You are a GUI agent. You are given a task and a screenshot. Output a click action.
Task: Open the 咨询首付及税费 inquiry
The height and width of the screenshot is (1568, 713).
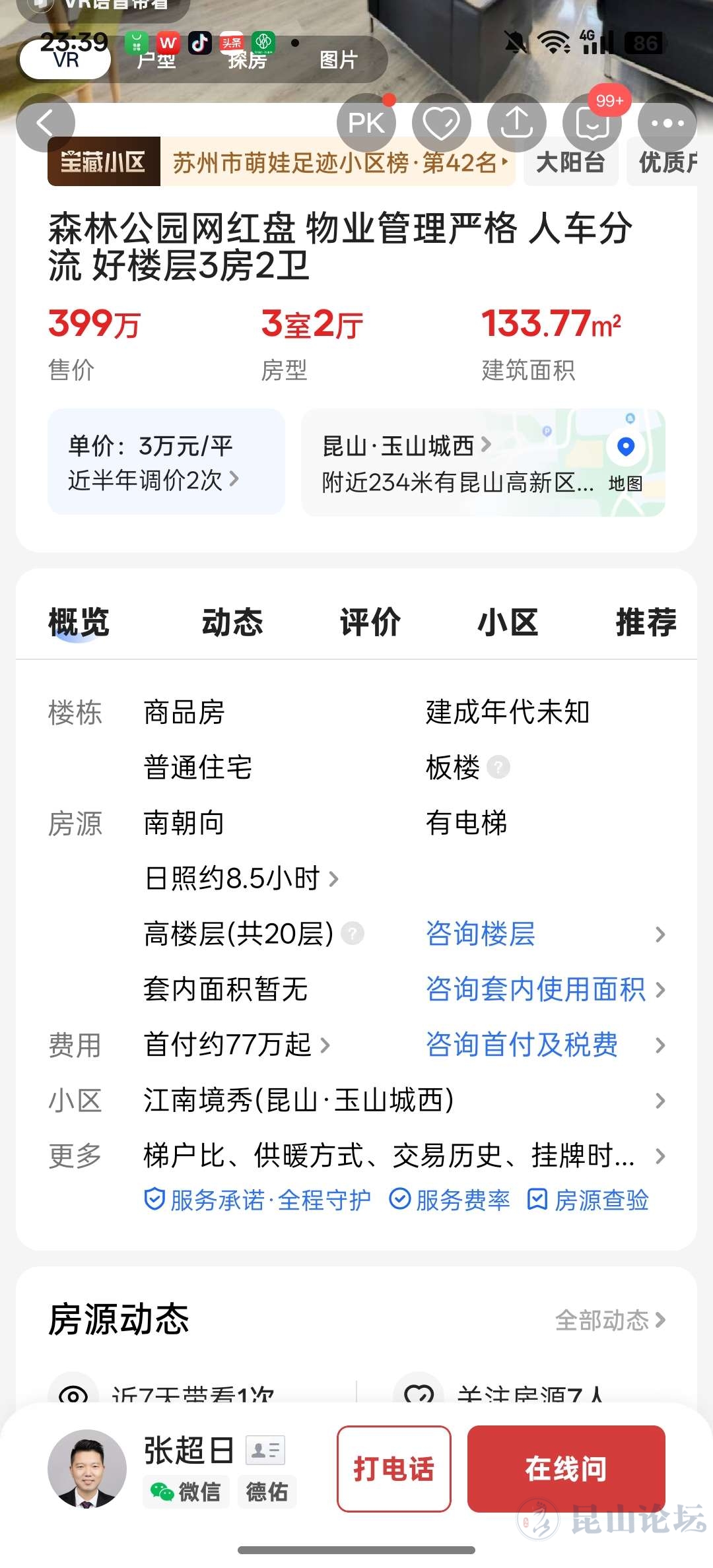click(x=522, y=1045)
